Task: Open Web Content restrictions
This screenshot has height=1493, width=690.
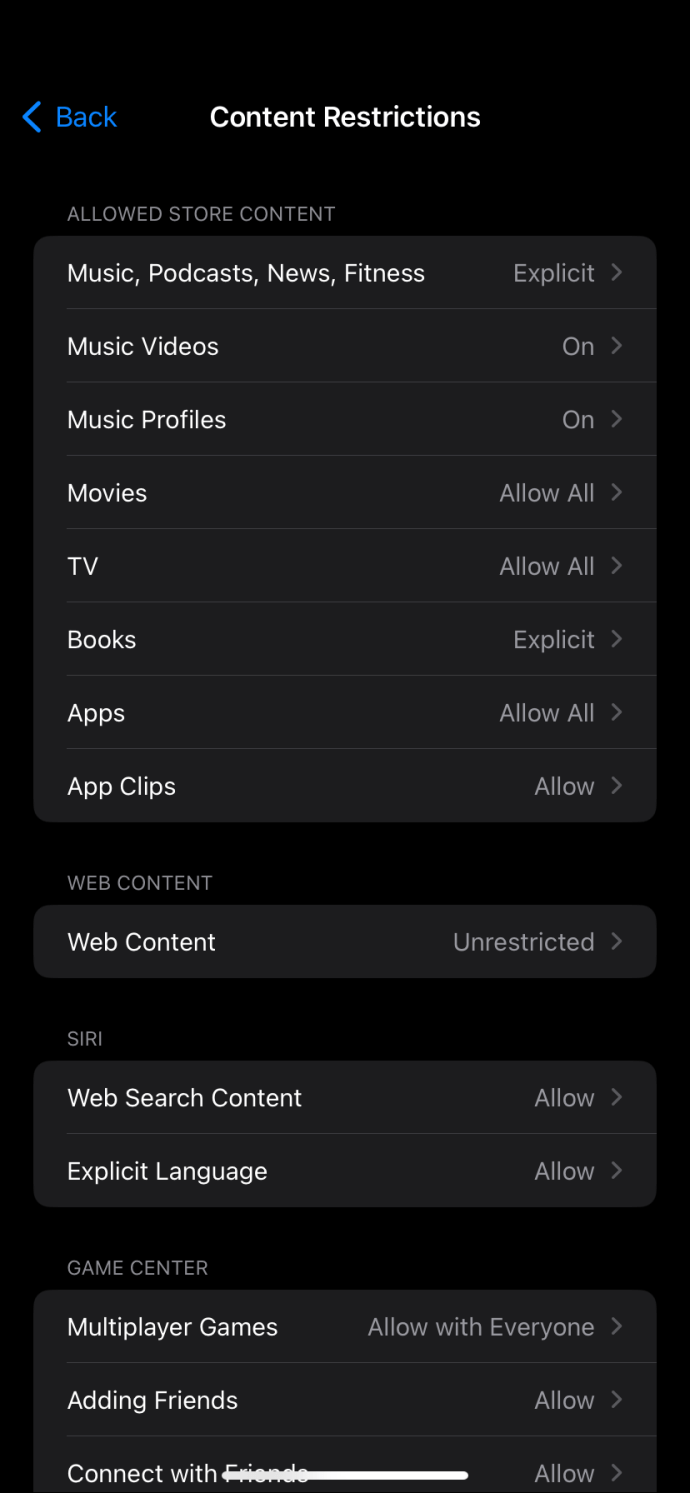Action: pos(345,942)
